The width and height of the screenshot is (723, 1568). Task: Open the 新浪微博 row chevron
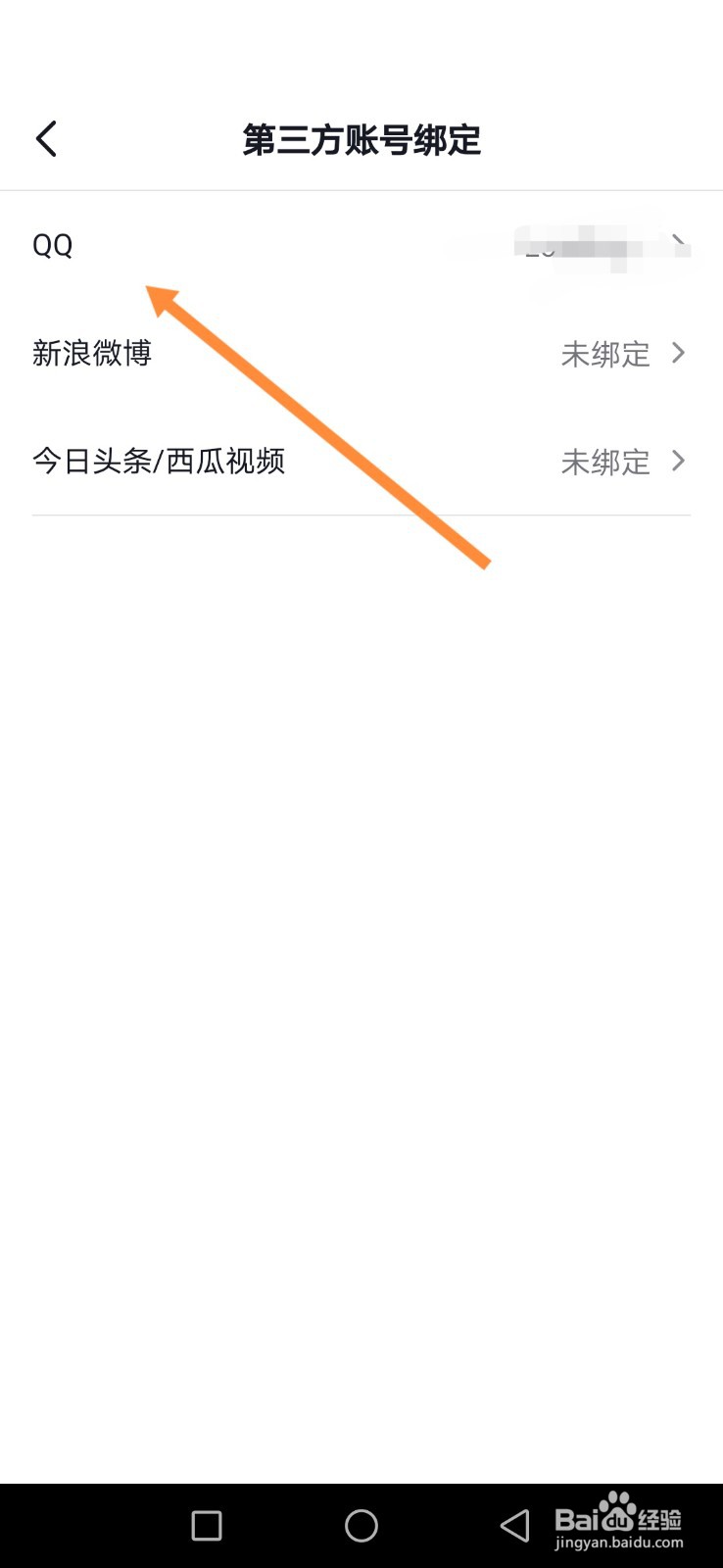pyautogui.click(x=678, y=353)
